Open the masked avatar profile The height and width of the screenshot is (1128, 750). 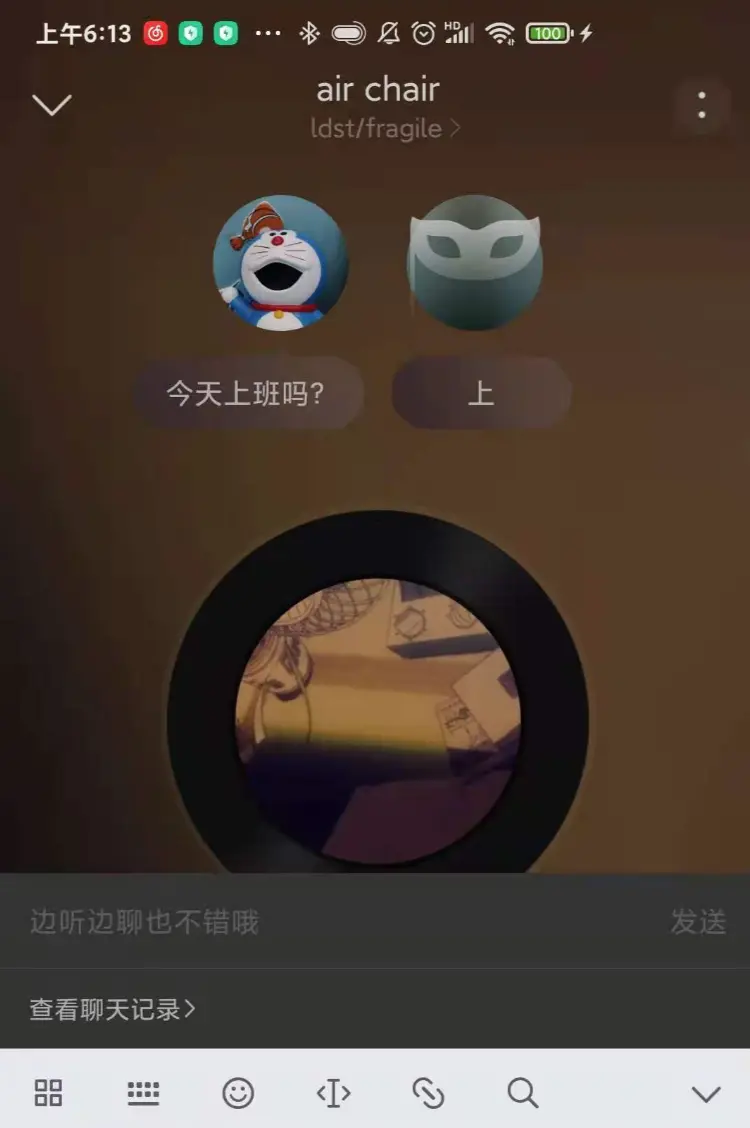click(x=474, y=263)
